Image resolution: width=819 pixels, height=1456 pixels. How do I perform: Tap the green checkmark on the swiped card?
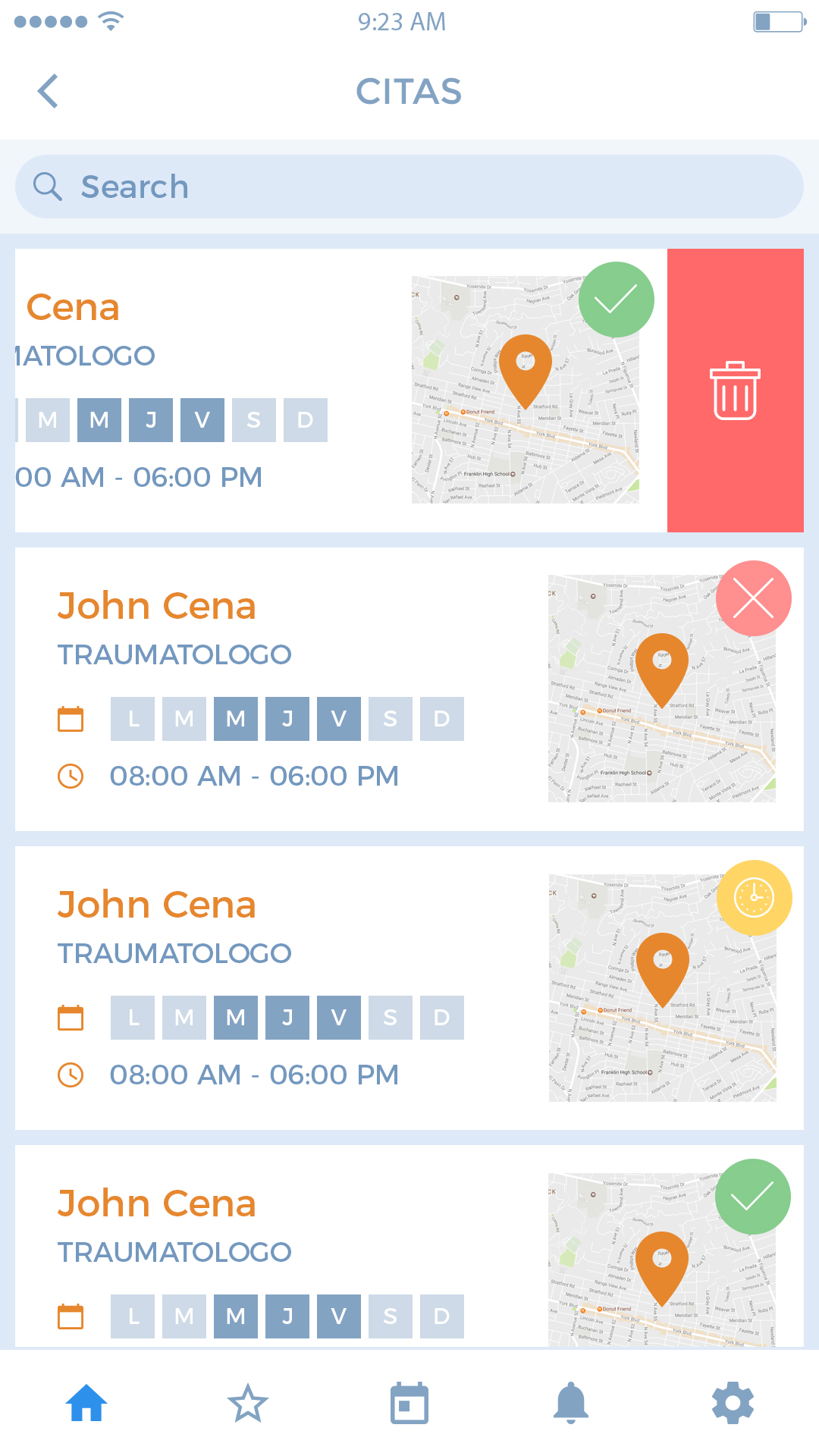[x=617, y=300]
